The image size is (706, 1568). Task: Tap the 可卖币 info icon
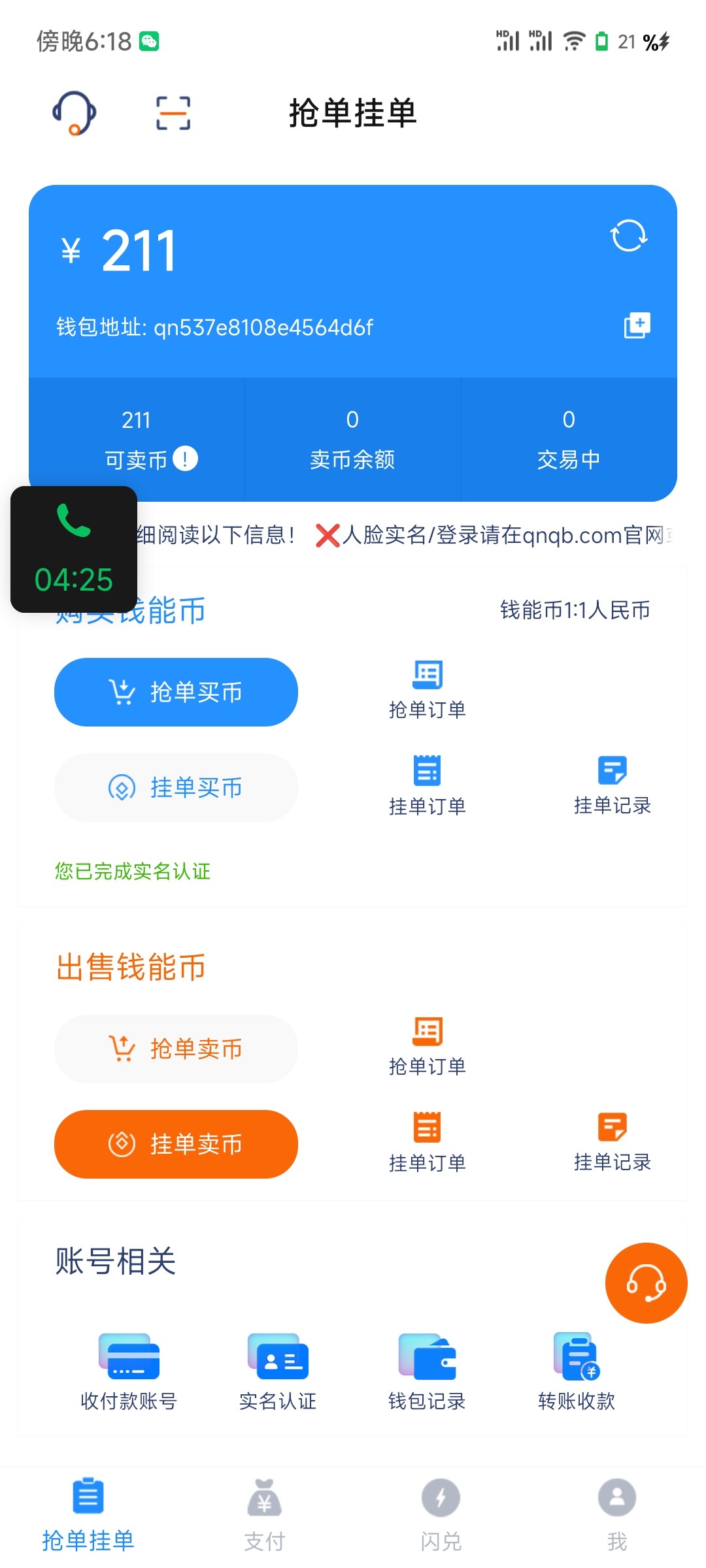pyautogui.click(x=186, y=459)
